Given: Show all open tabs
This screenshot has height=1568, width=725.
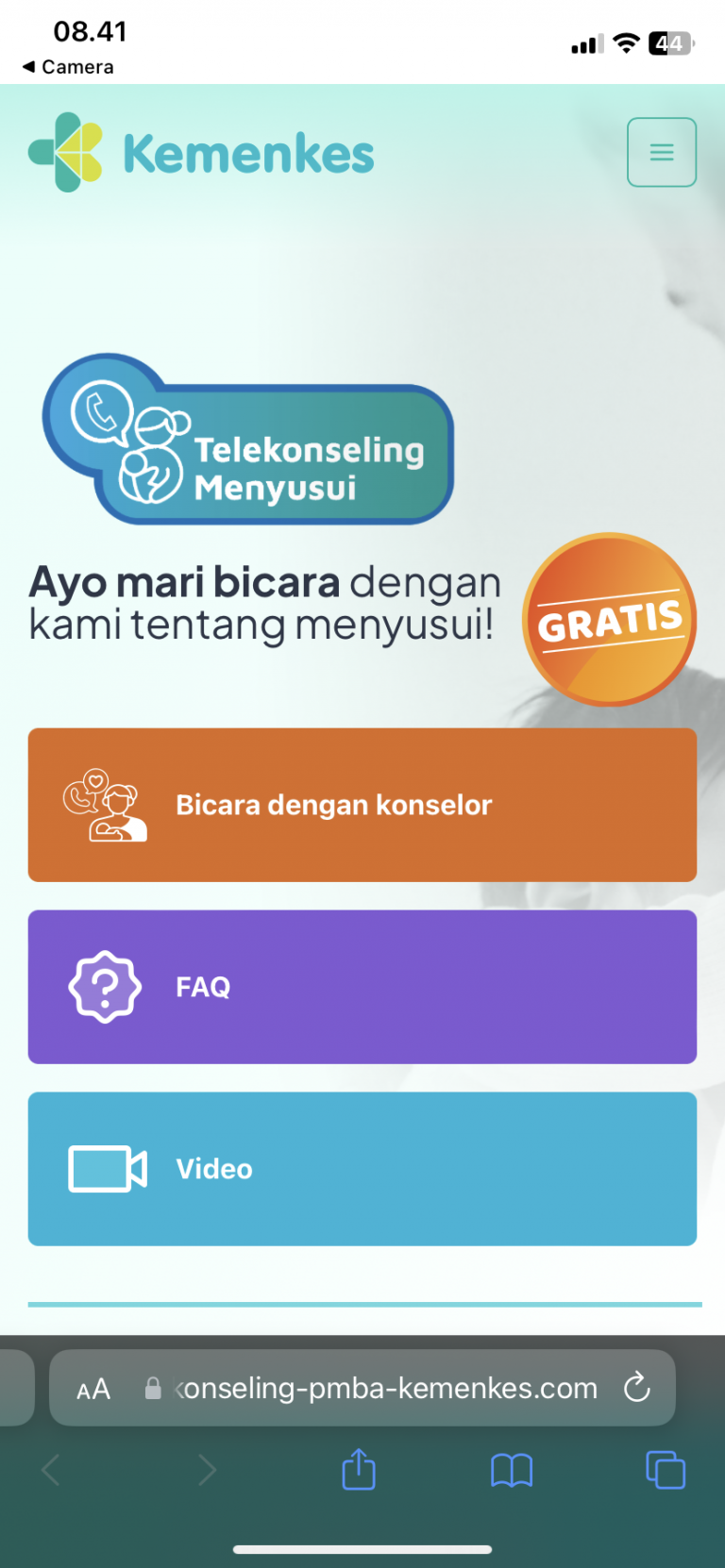Looking at the screenshot, I should click(666, 1470).
